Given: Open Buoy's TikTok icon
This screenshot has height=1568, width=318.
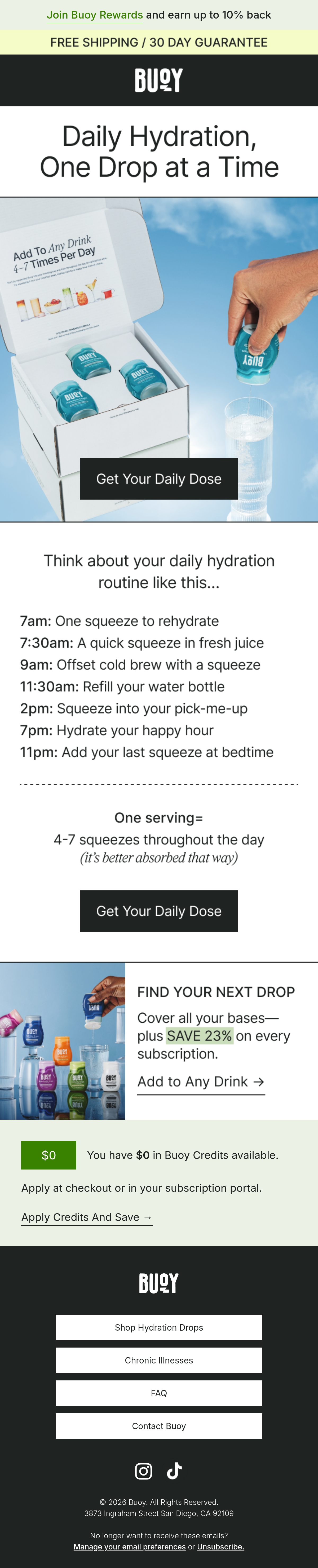Looking at the screenshot, I should 174,1471.
